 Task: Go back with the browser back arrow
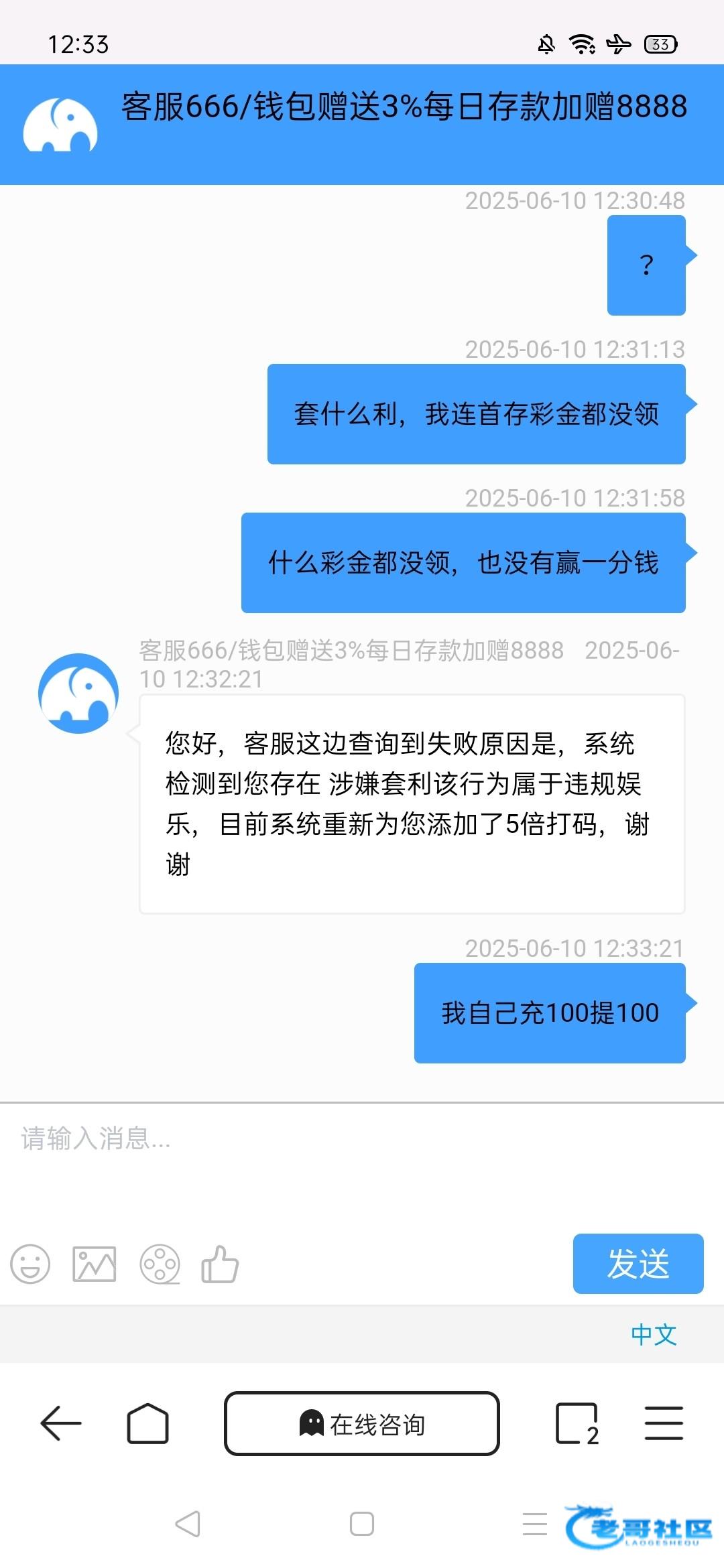(x=61, y=1423)
